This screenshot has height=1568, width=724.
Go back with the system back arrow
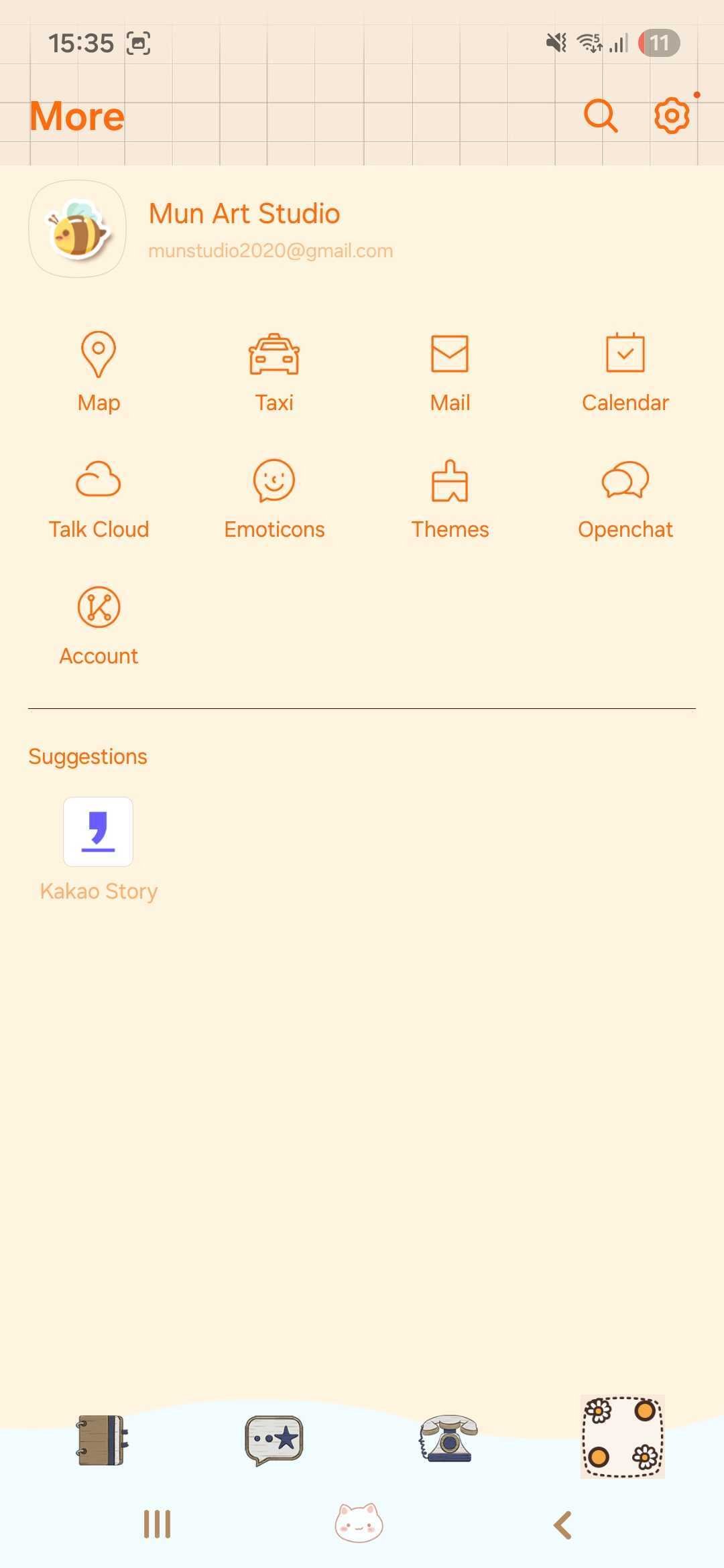pyautogui.click(x=562, y=1525)
